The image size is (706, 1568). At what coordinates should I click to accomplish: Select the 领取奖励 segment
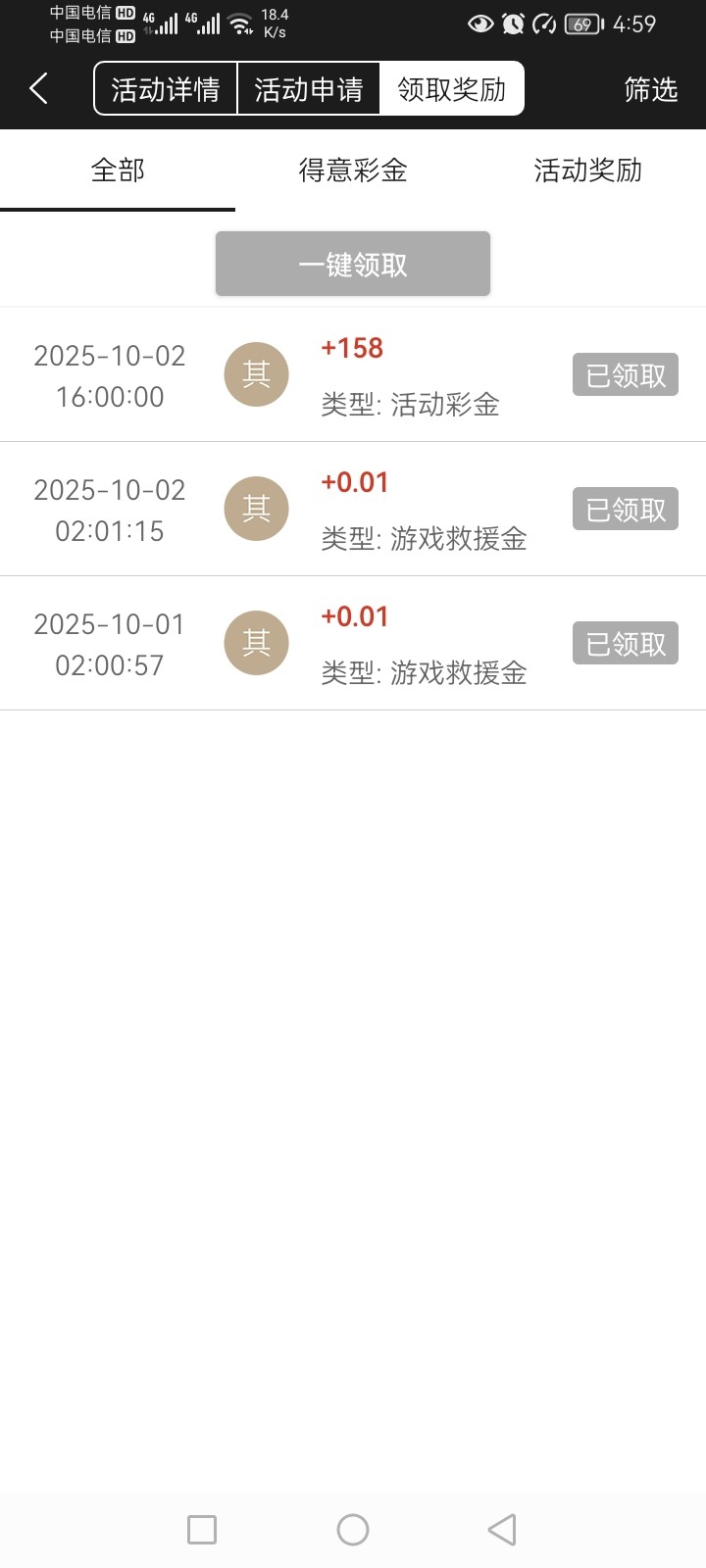pos(452,89)
